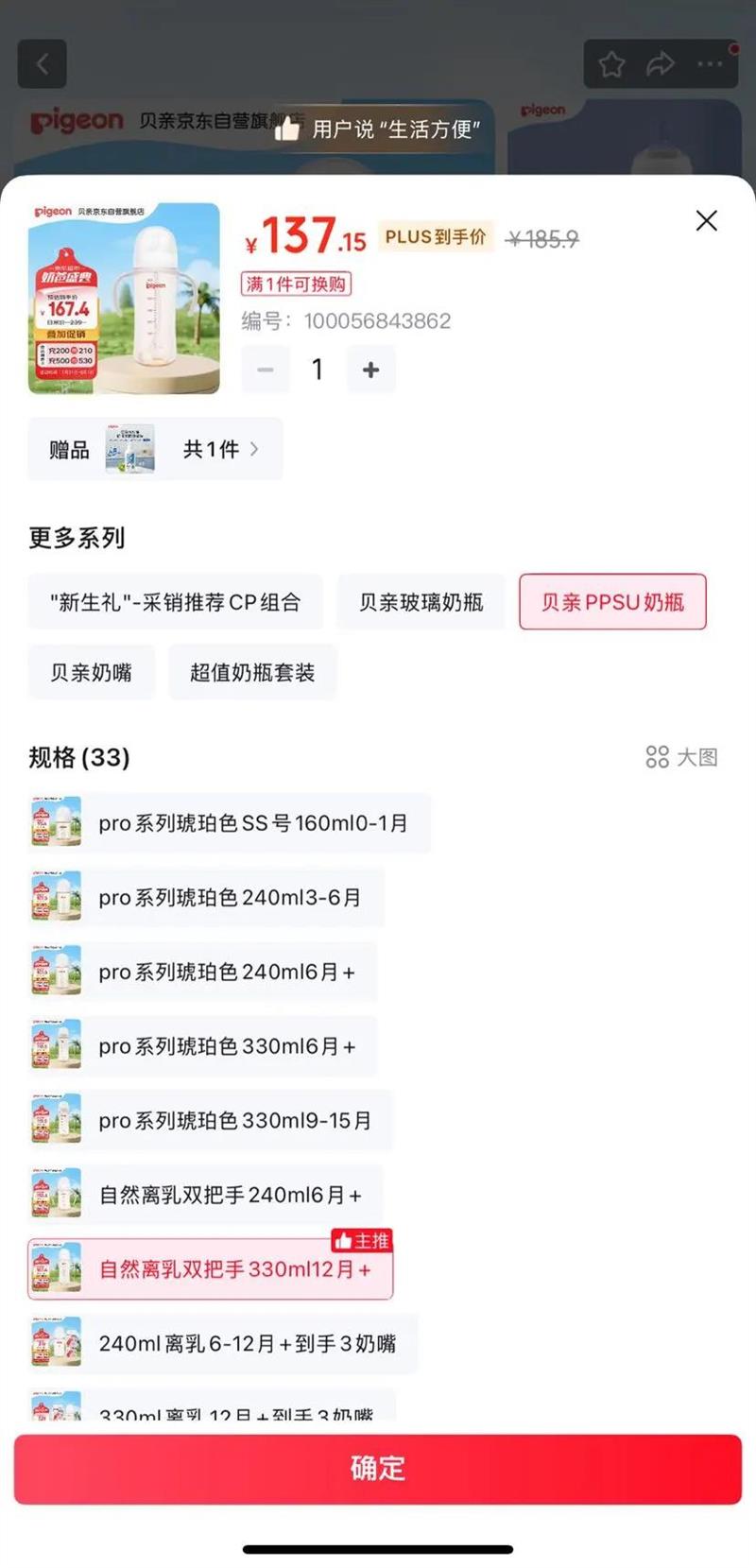Tap the gift thumbnail in the 赠品 row
The height and width of the screenshot is (1568, 756).
[129, 447]
